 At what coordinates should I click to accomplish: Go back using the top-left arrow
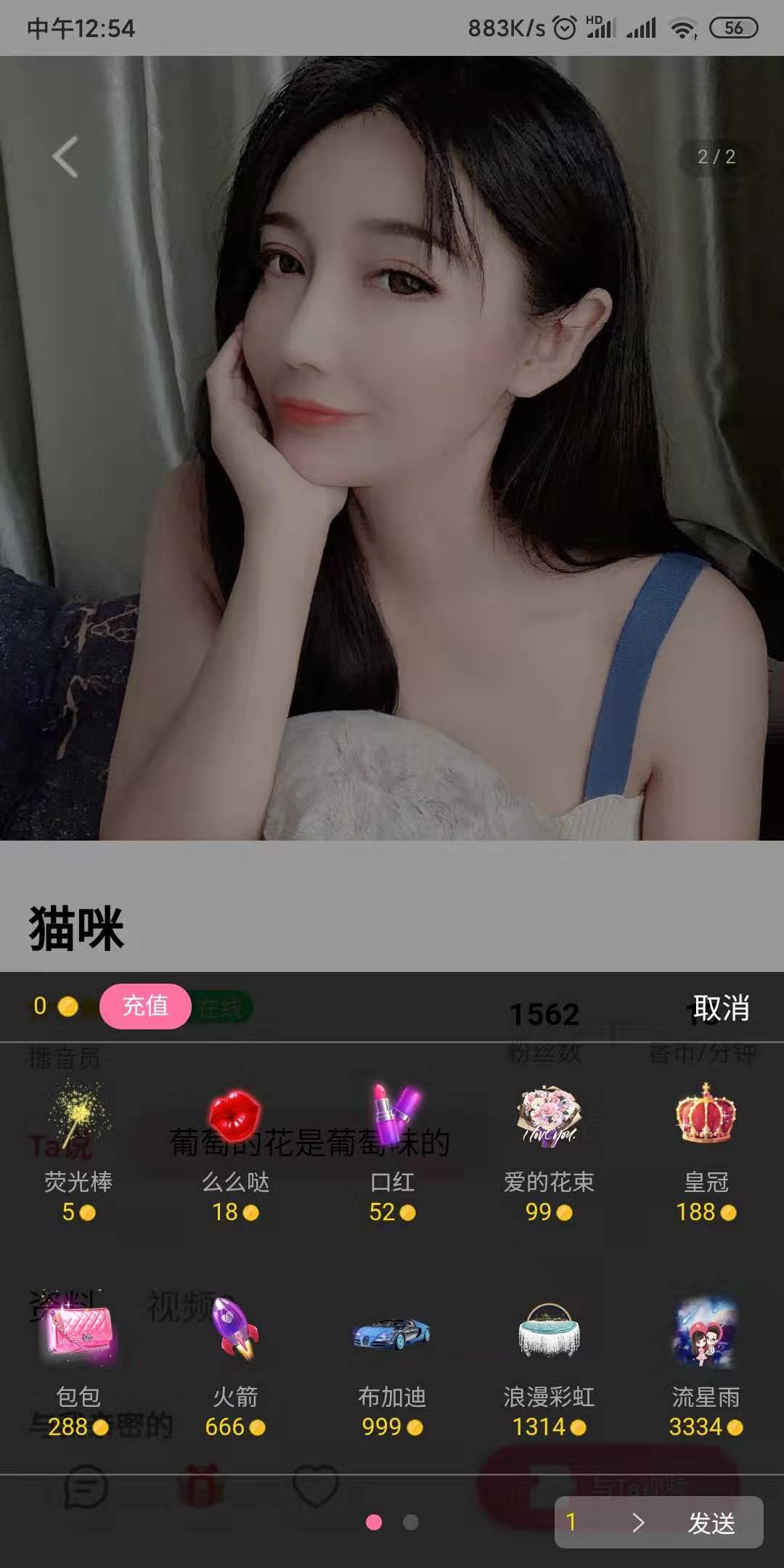click(65, 157)
